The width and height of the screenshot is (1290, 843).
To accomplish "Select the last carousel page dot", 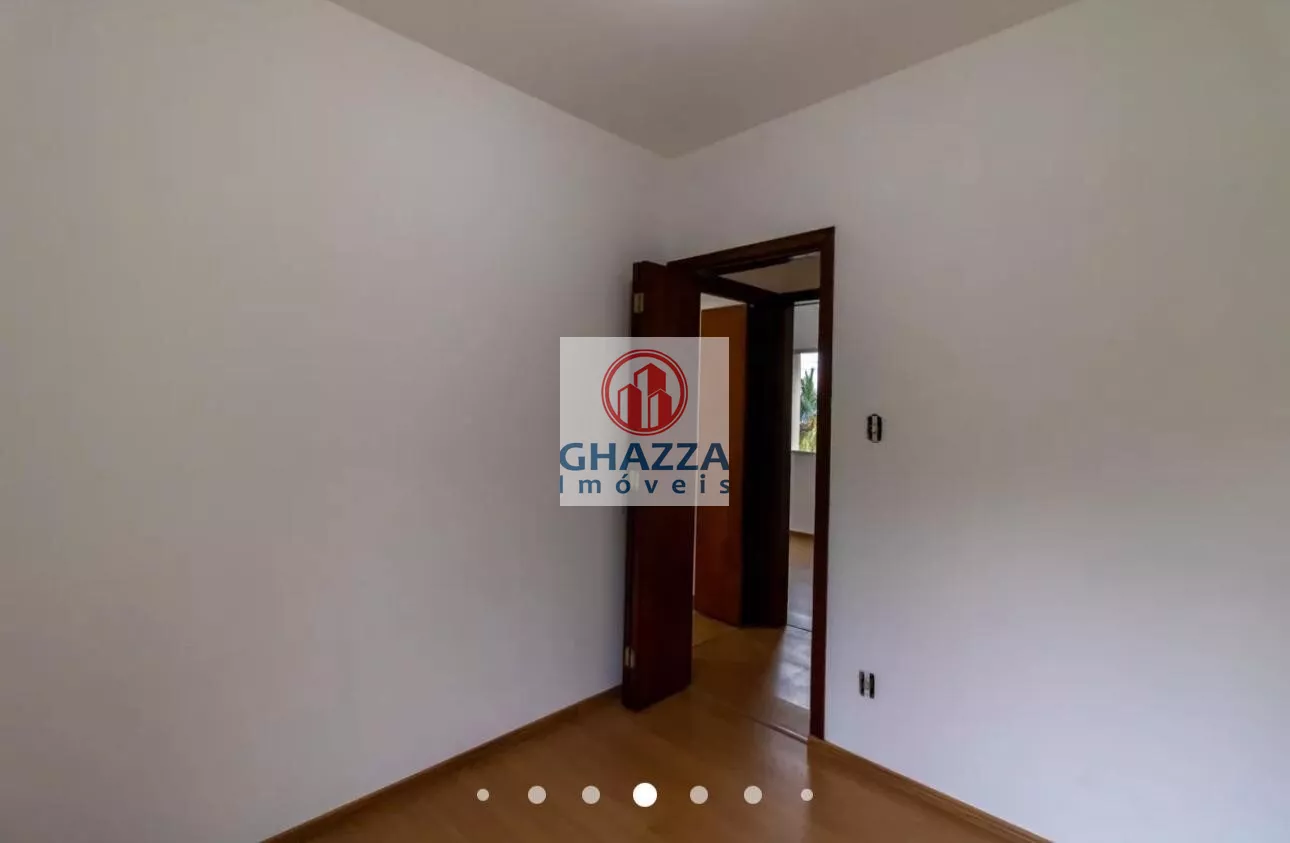I will tap(807, 795).
